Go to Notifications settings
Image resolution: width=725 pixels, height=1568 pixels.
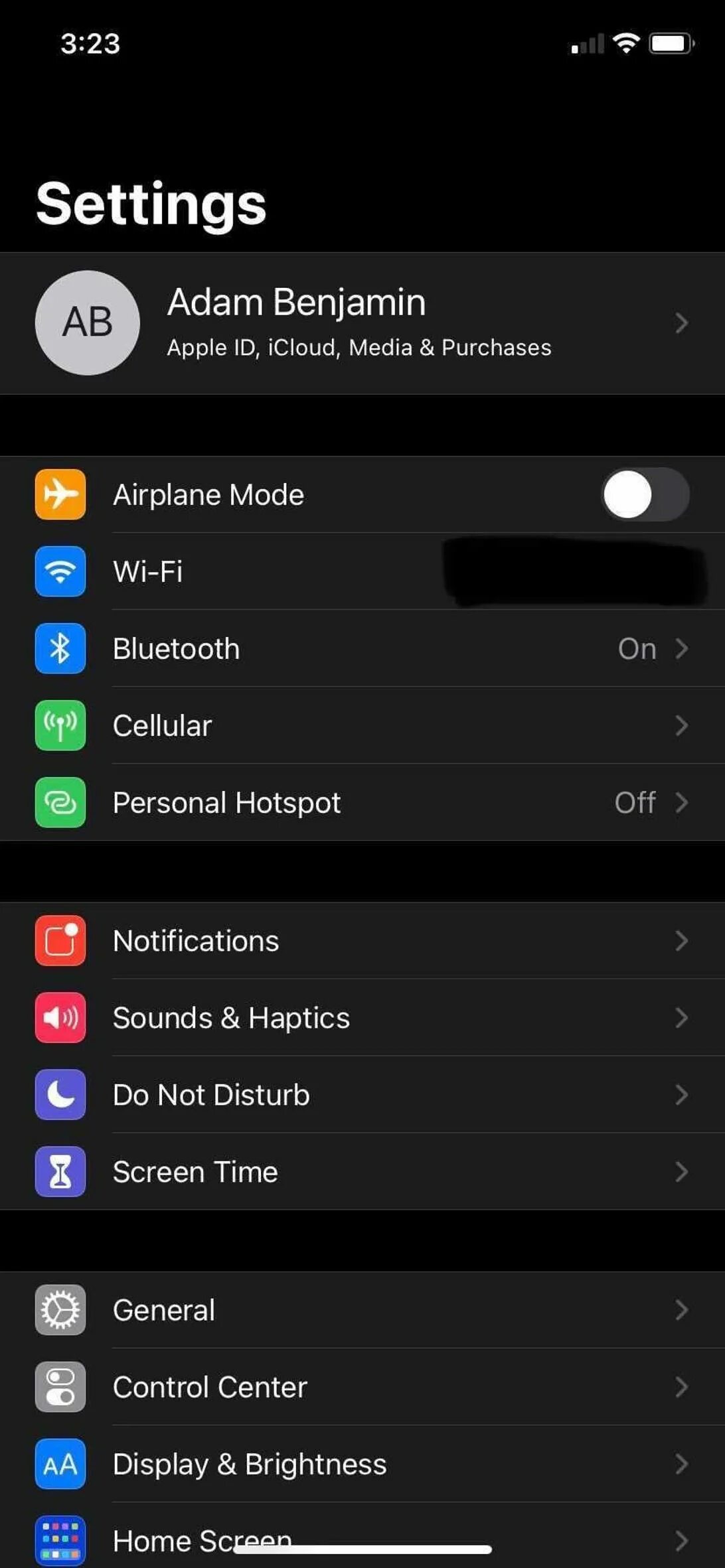[362, 941]
